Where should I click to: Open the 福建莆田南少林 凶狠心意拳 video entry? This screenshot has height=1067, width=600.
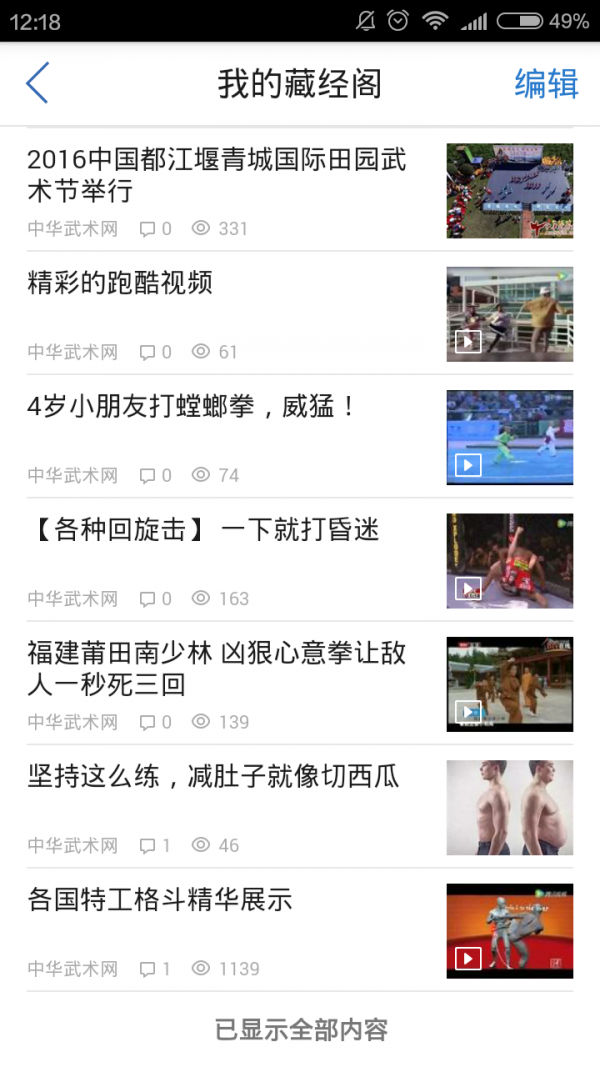pyautogui.click(x=217, y=668)
